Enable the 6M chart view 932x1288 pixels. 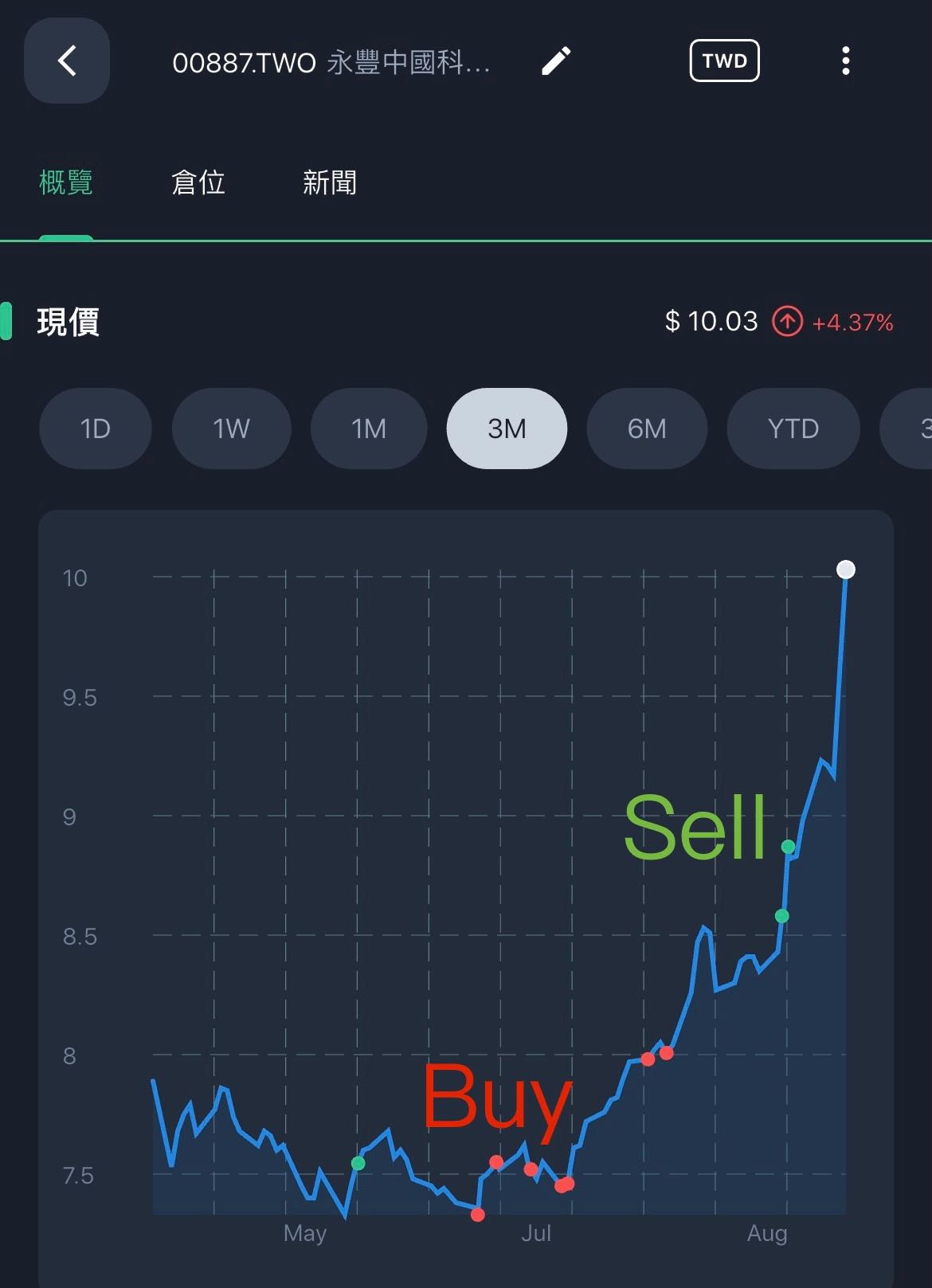click(x=647, y=429)
